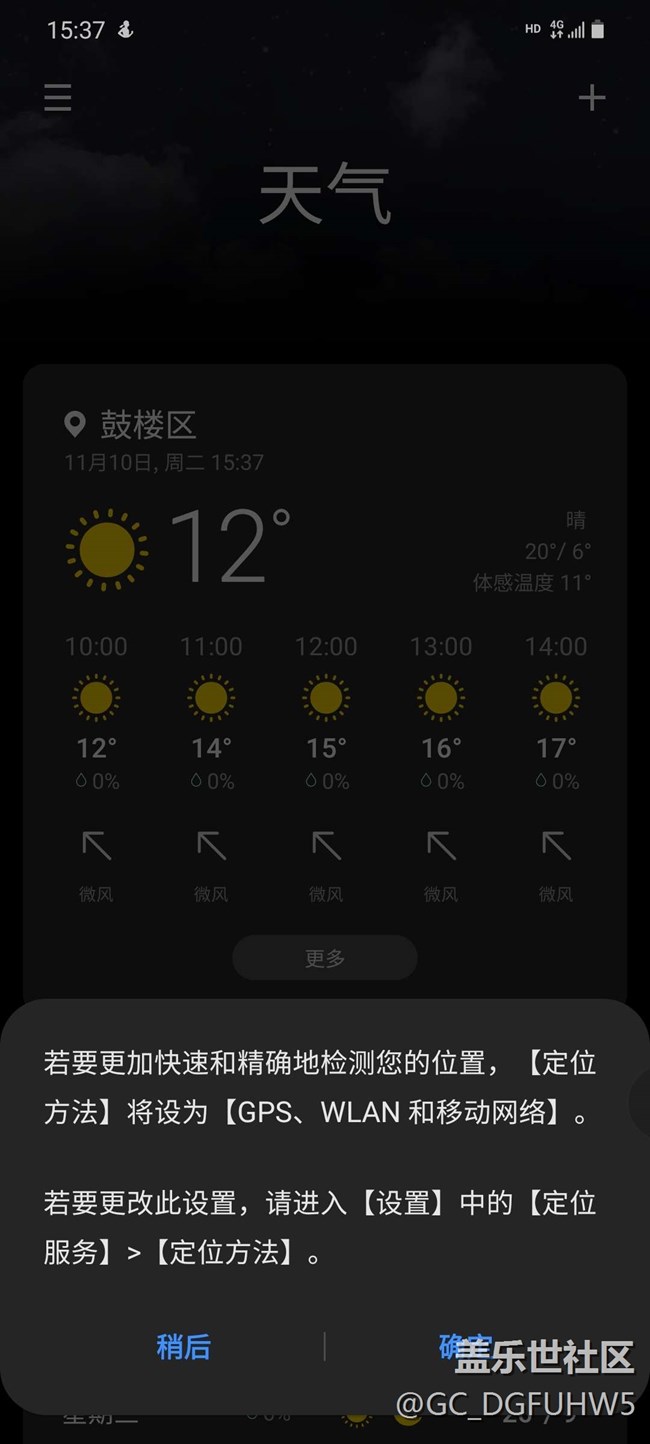Confirm the dialog with 确定

(466, 1346)
